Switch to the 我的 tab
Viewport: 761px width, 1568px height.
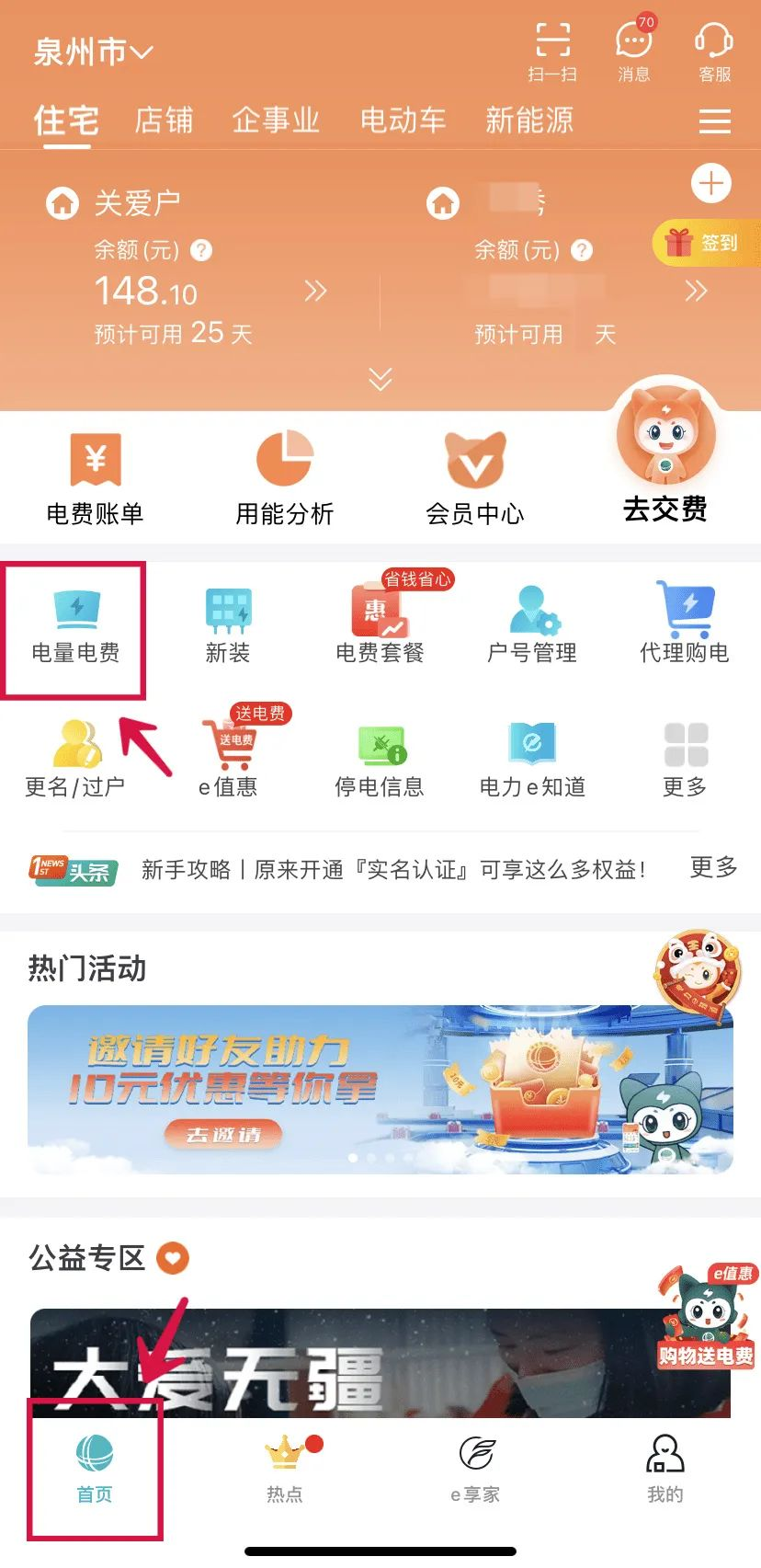pos(664,1470)
